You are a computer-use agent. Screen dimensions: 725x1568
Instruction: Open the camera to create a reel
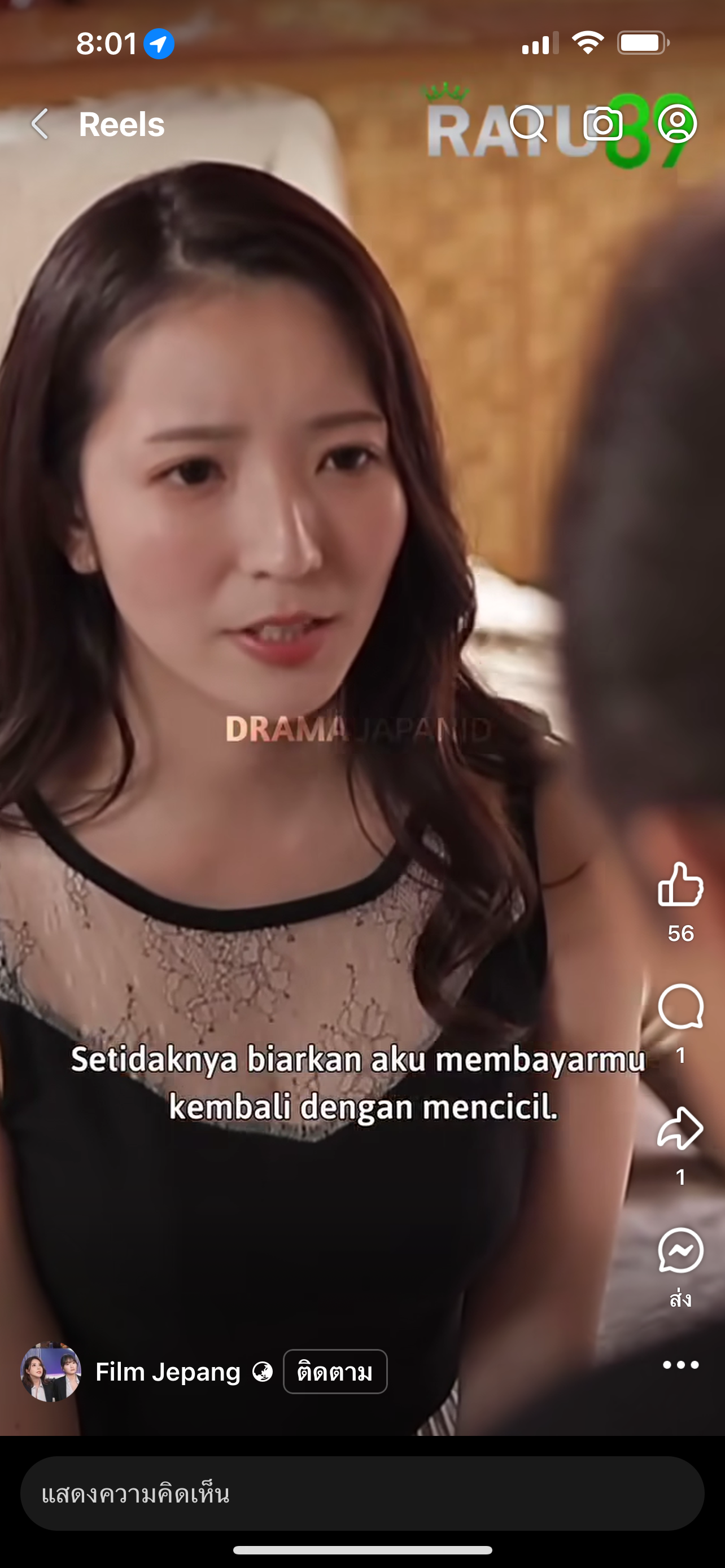pos(602,124)
